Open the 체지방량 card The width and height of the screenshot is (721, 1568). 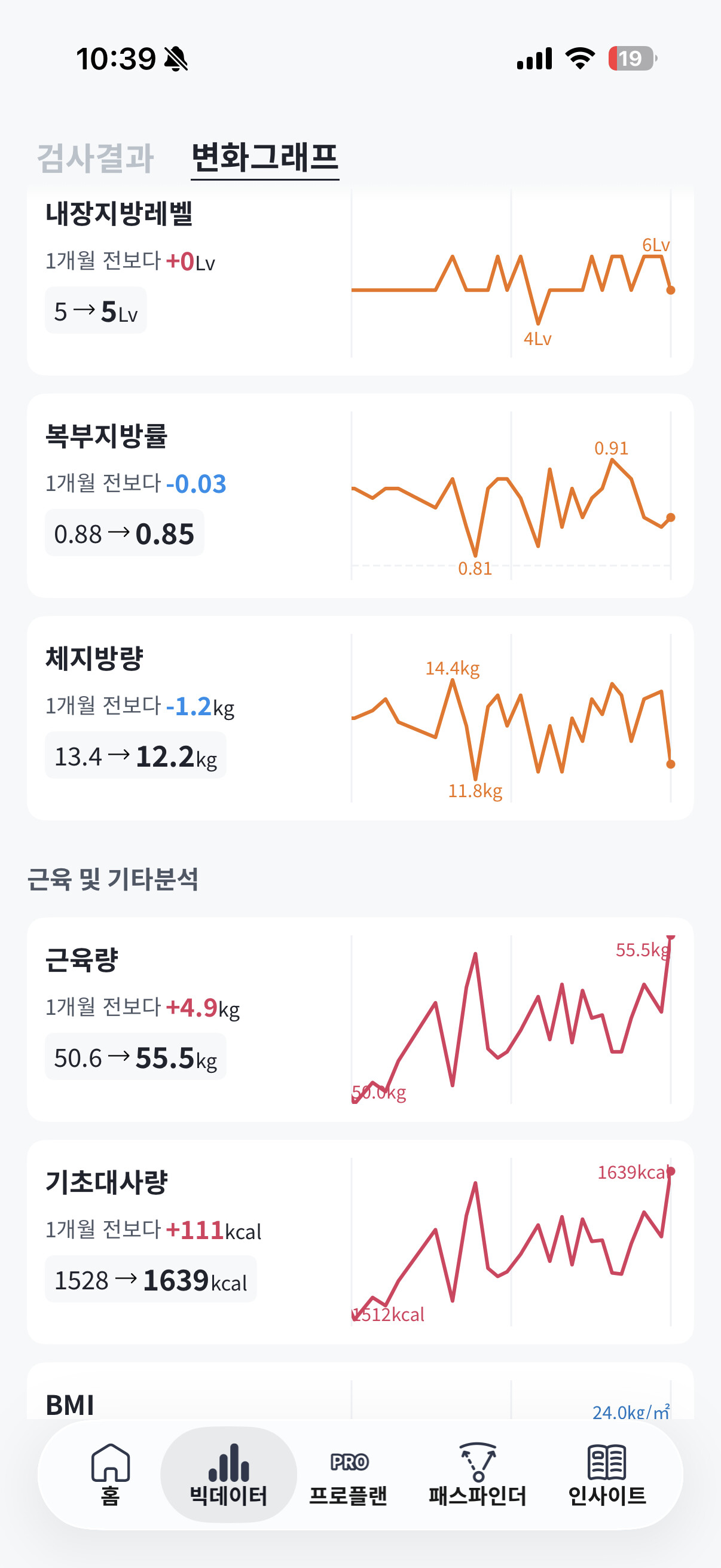360,718
